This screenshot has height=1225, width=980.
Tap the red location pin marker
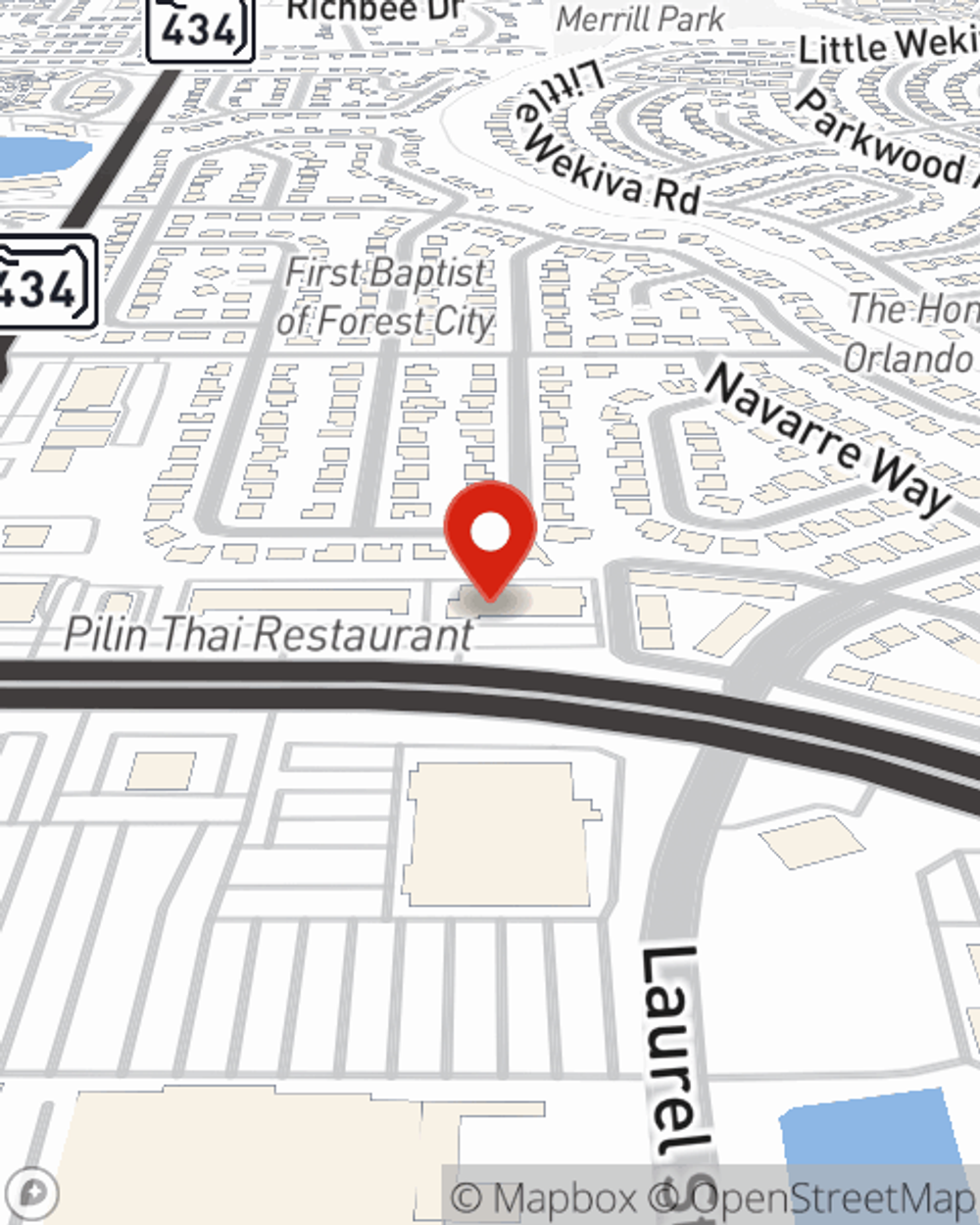tap(490, 536)
